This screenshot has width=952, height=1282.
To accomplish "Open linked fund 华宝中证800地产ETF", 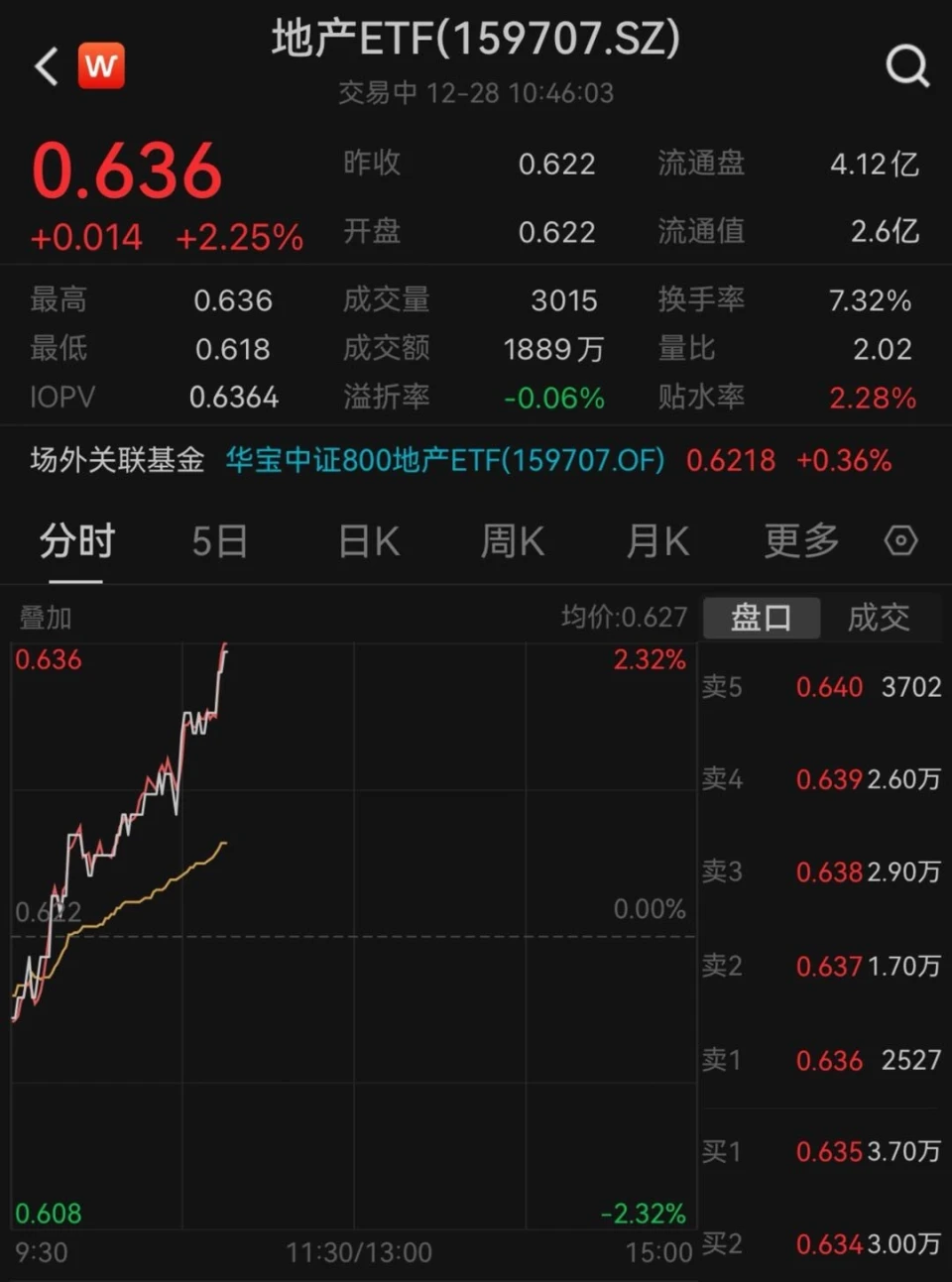I will pyautogui.click(x=444, y=460).
